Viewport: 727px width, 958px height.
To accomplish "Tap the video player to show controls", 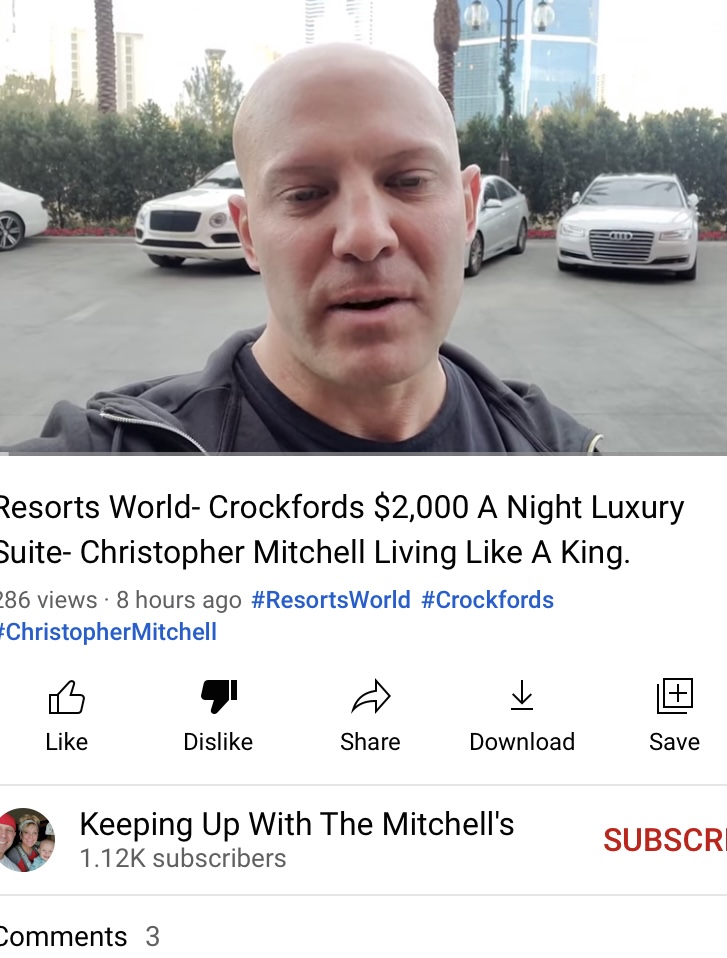I will coord(363,226).
